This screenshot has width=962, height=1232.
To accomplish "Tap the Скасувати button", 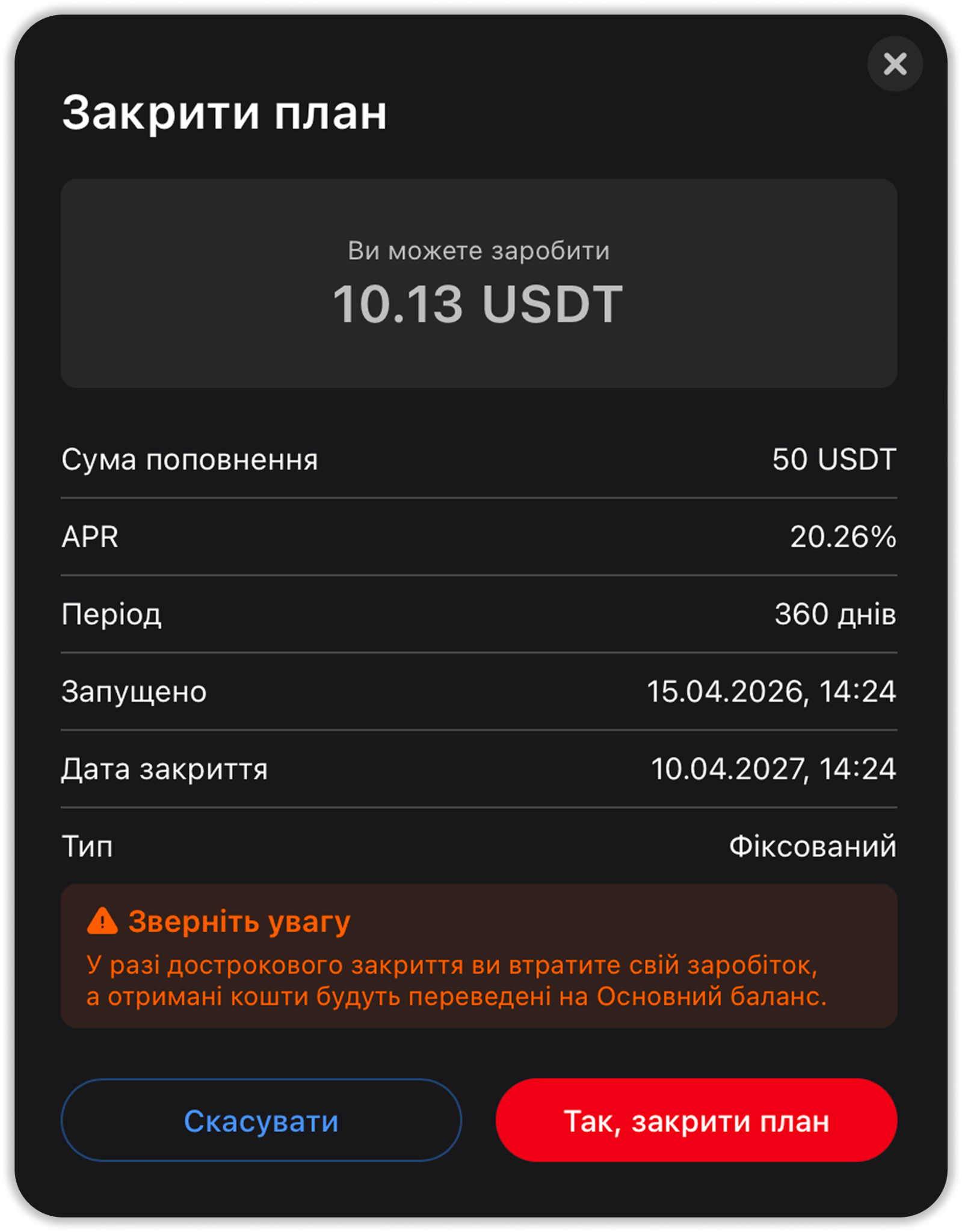I will (261, 1121).
